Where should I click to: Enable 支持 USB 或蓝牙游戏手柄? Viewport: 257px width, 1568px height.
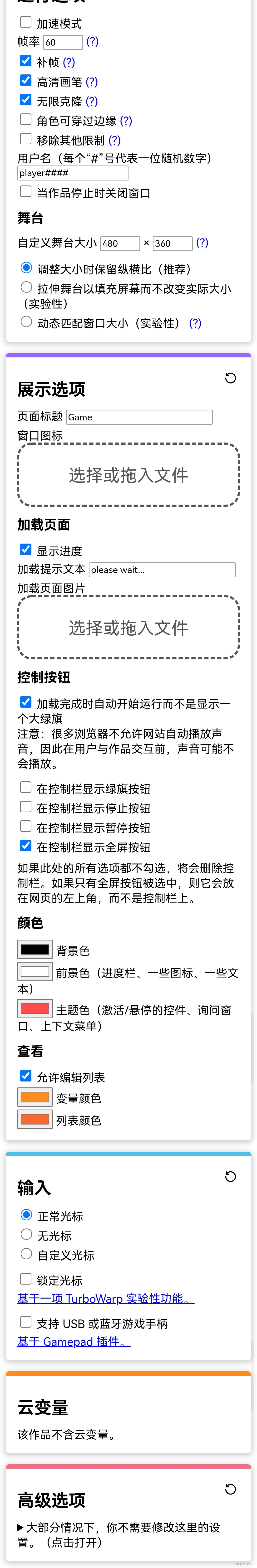tap(25, 1321)
